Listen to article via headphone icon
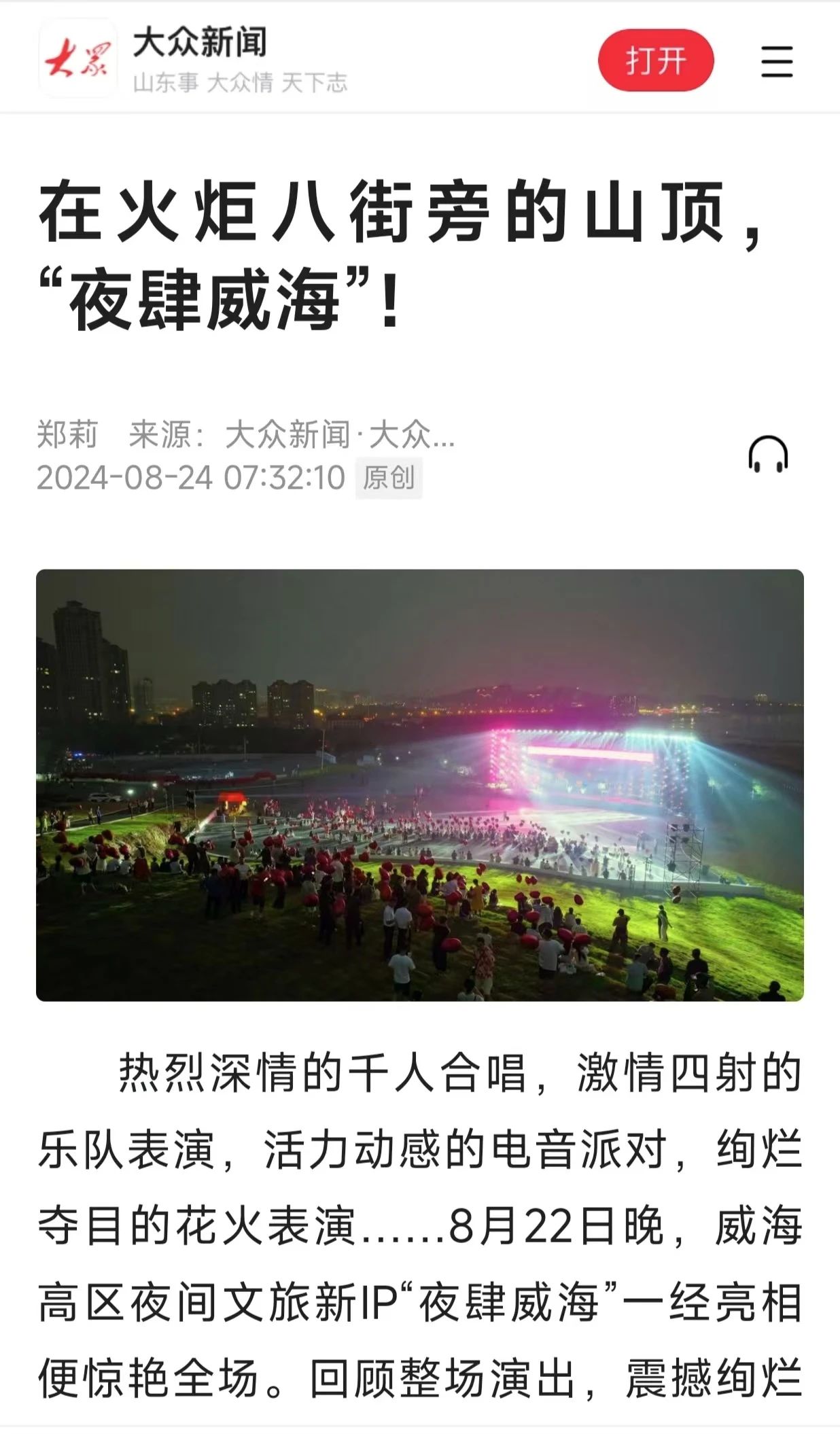Viewport: 840px width, 1434px height. 768,454
